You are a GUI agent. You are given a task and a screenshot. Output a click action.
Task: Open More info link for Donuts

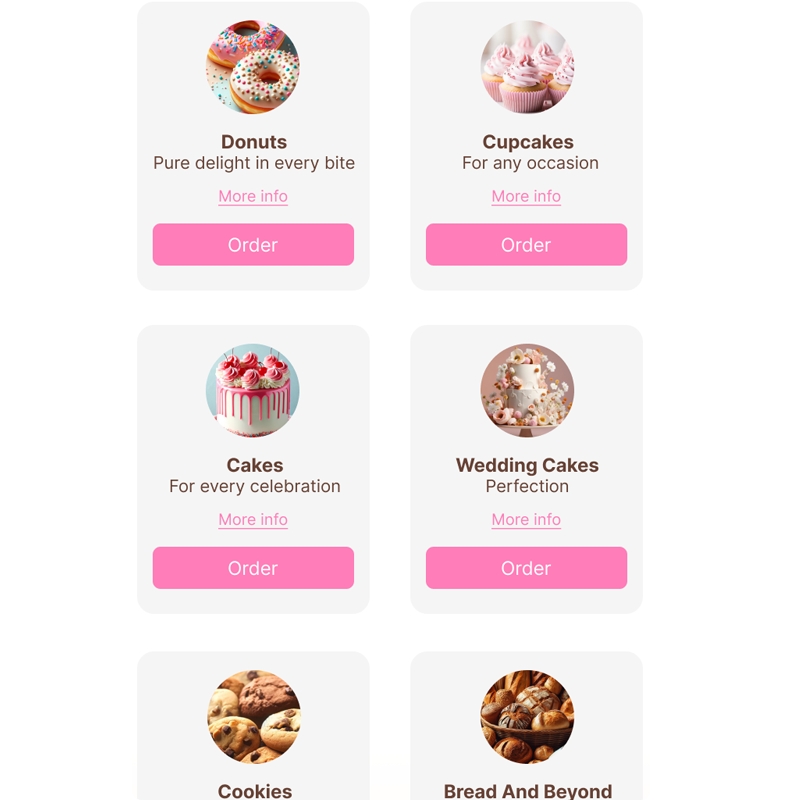tap(253, 196)
